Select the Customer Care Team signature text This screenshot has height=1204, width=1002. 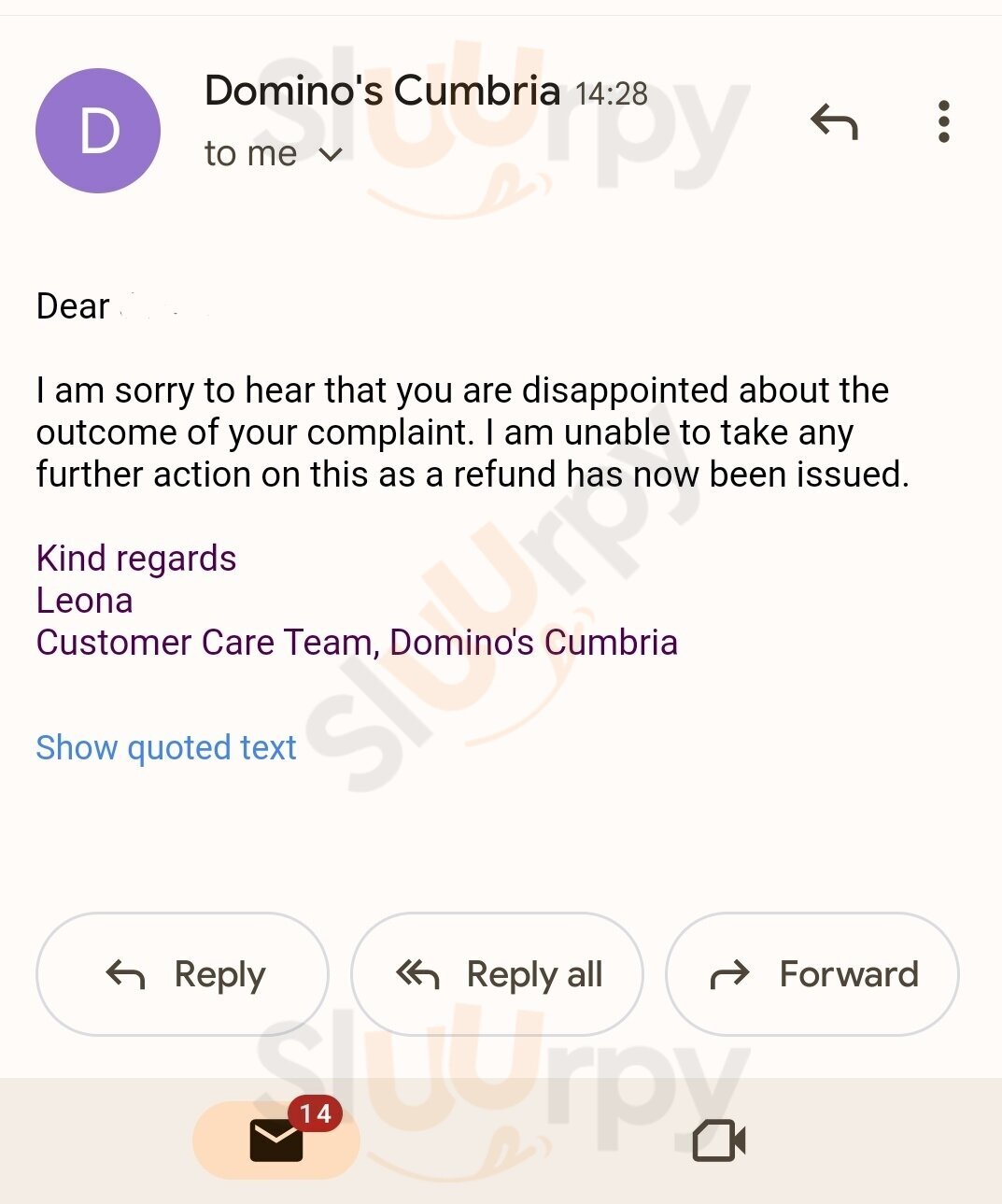tap(357, 643)
